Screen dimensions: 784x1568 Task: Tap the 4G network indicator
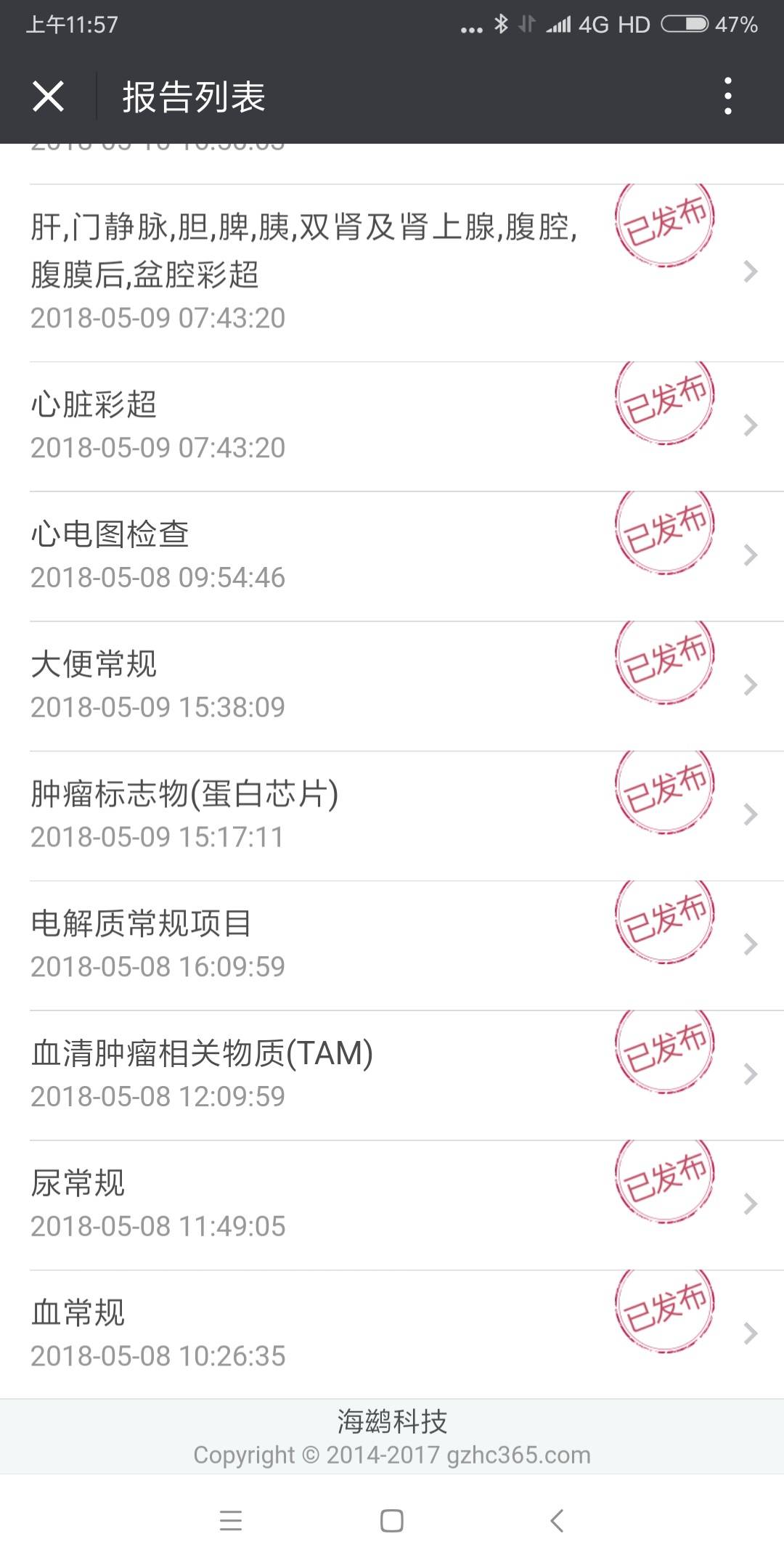tap(595, 24)
